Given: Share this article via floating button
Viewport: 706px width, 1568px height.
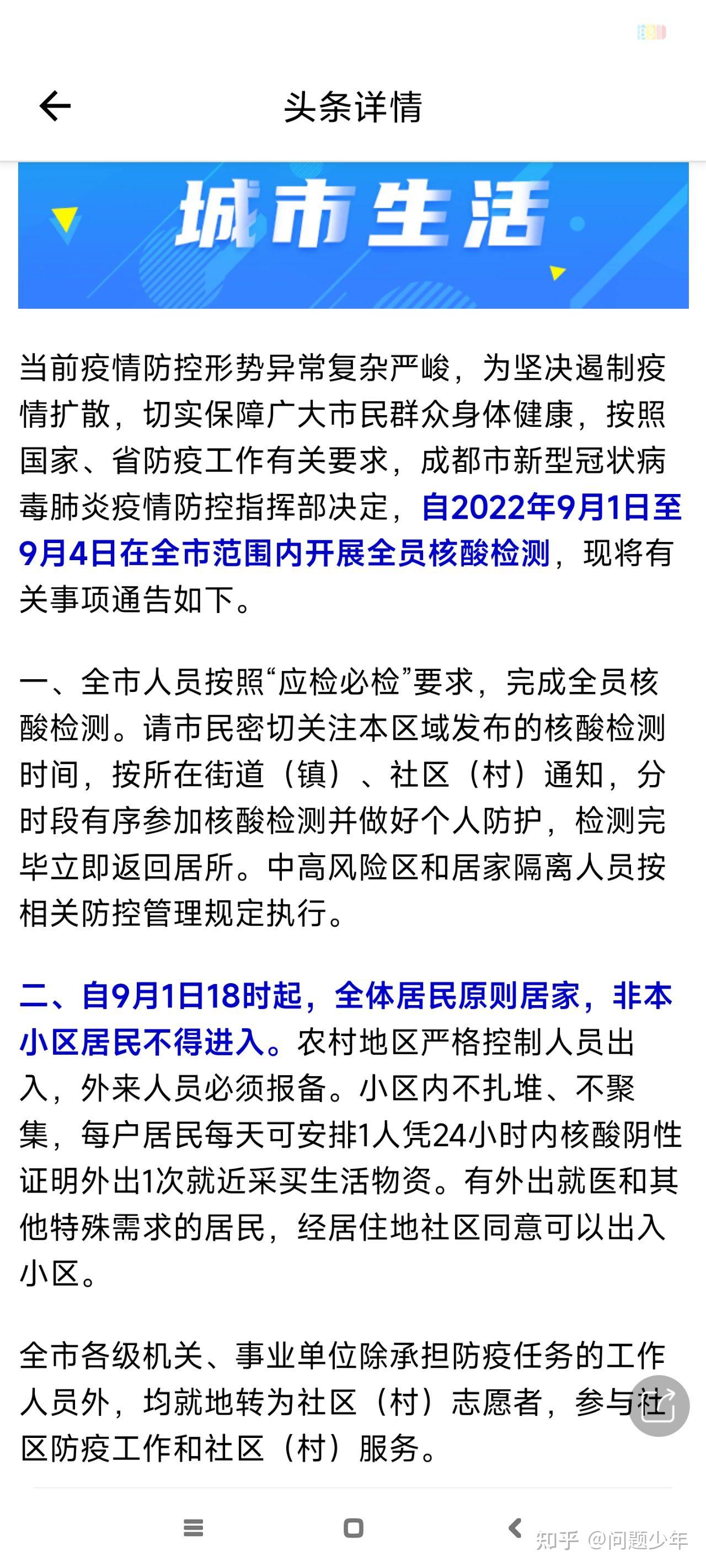Looking at the screenshot, I should (659, 1405).
